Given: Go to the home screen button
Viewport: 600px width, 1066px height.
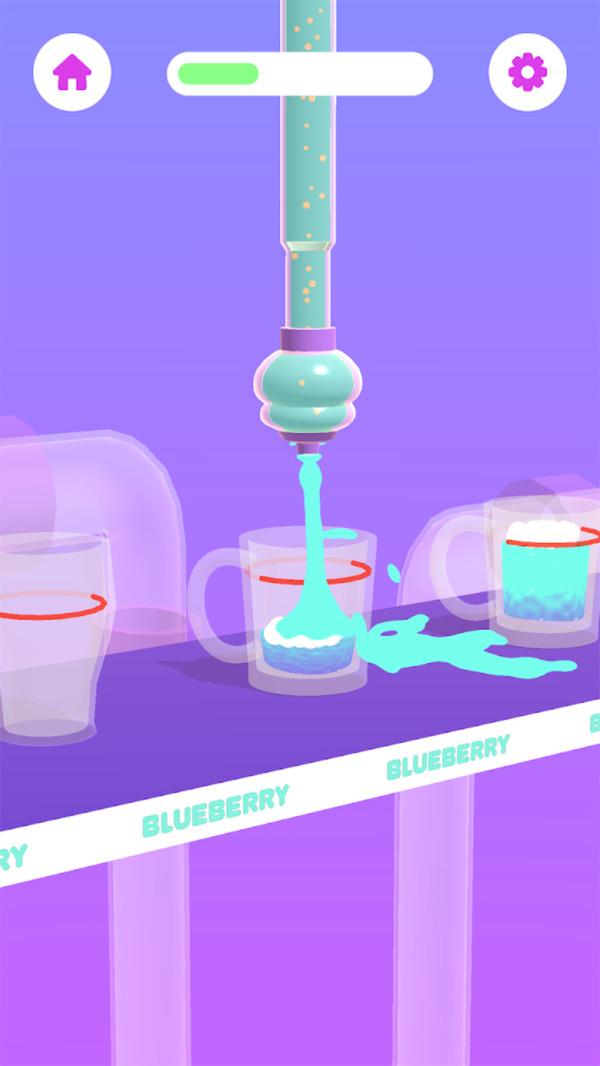Looking at the screenshot, I should (72, 72).
